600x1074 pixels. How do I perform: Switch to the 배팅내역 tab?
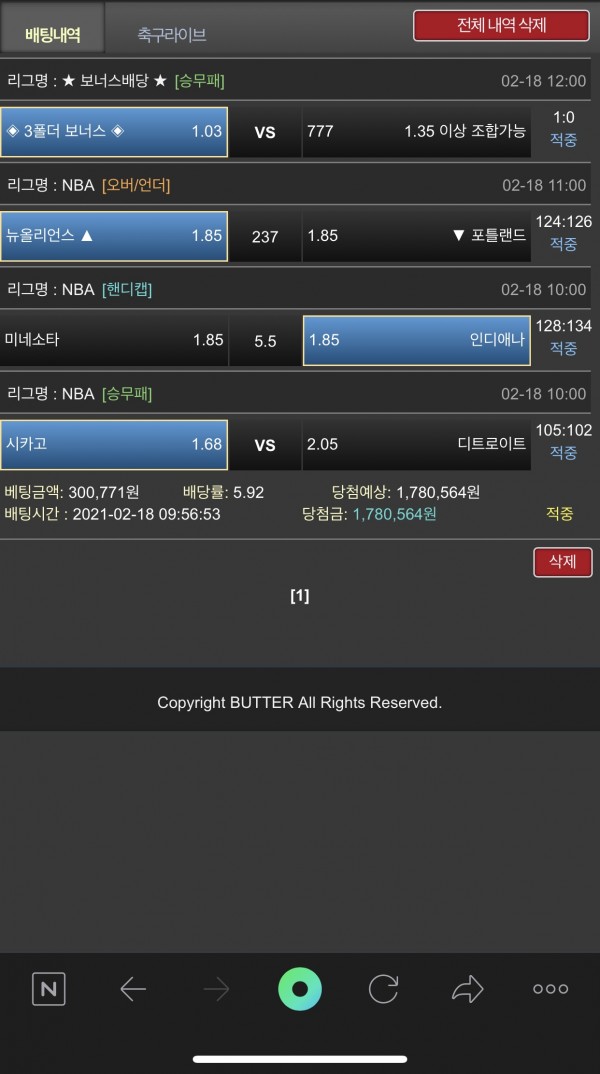click(52, 34)
